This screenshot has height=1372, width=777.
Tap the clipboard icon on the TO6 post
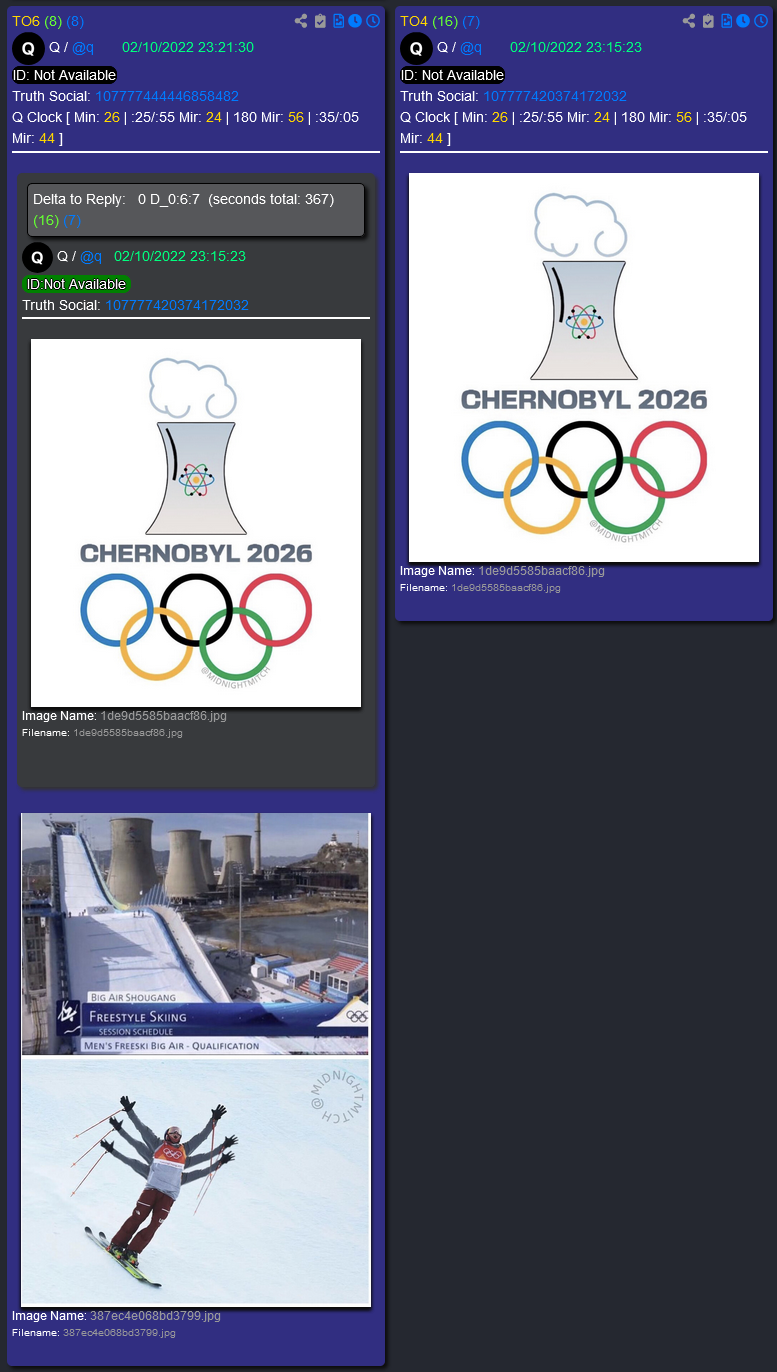pyautogui.click(x=320, y=21)
